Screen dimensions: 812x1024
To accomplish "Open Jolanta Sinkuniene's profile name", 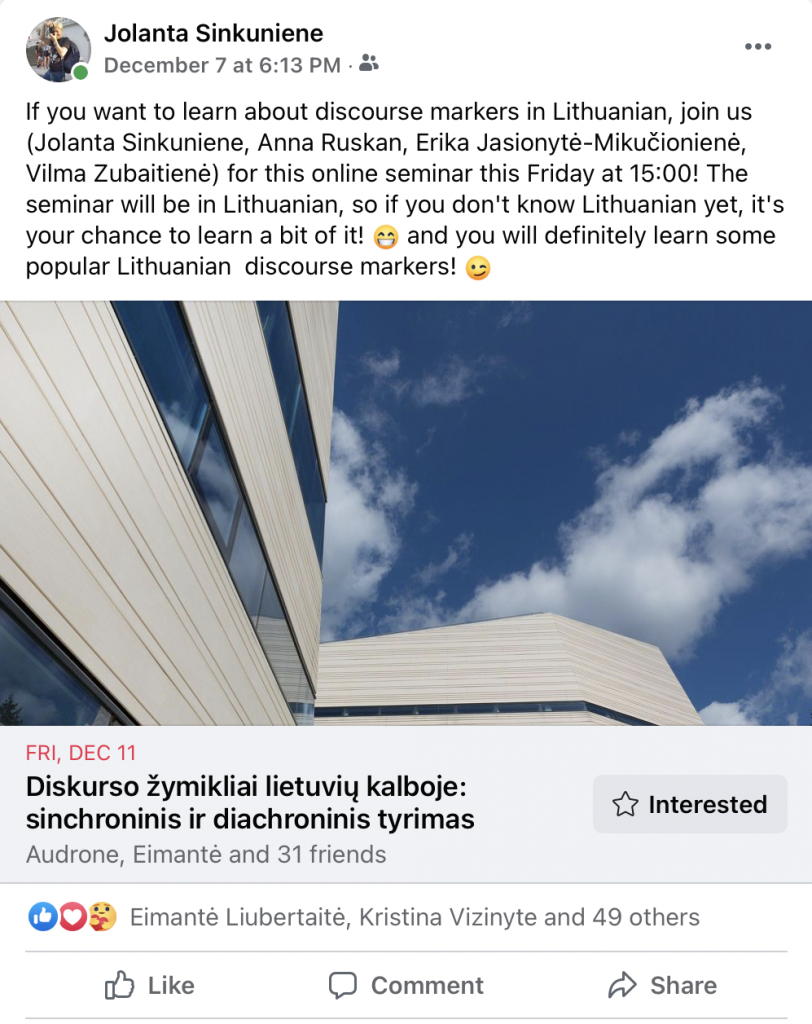I will (x=213, y=34).
